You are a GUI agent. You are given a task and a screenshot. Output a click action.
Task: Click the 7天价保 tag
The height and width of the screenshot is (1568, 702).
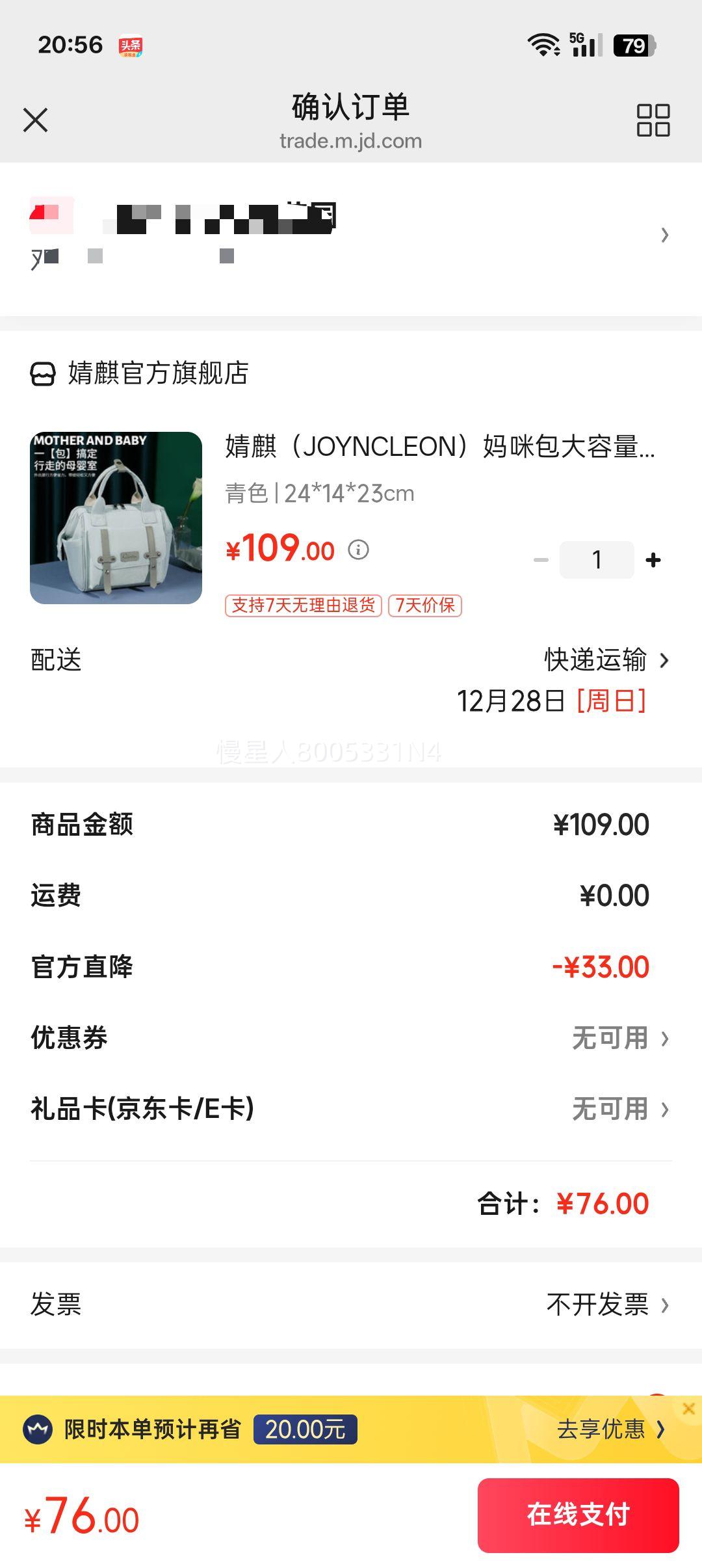coord(424,605)
